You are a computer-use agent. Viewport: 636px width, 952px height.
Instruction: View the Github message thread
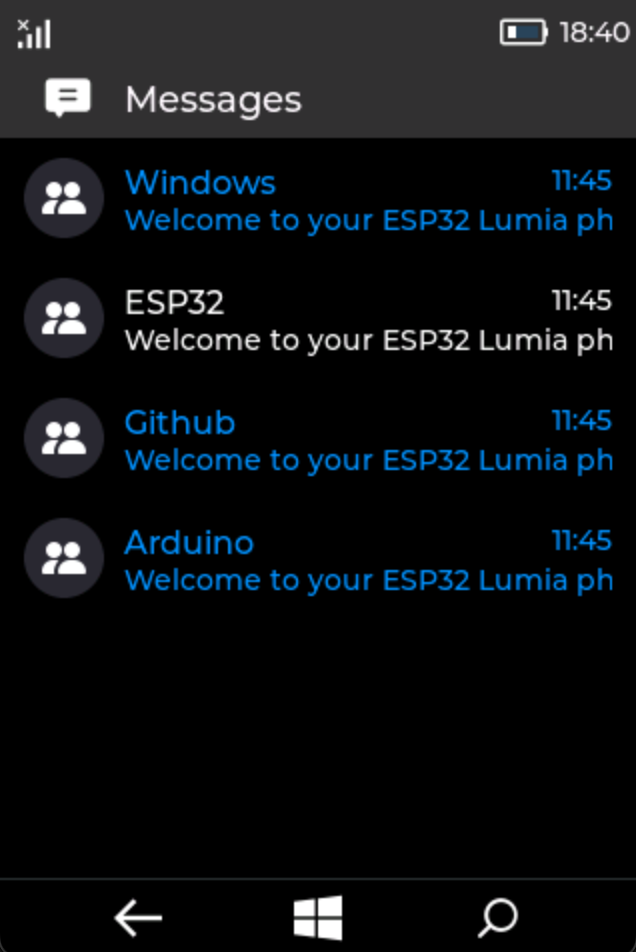[318, 440]
